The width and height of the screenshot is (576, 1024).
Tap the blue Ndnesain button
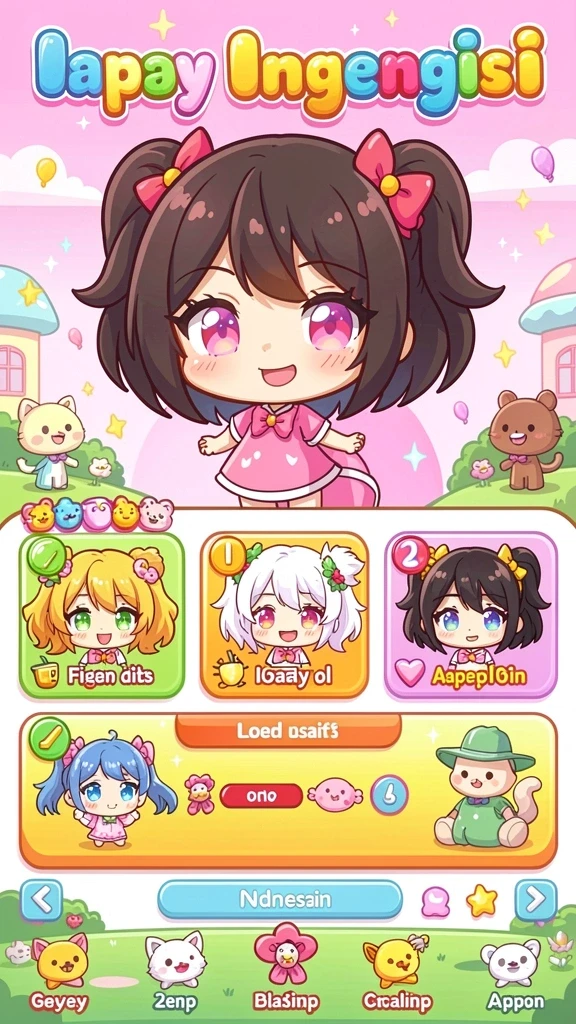coord(280,899)
